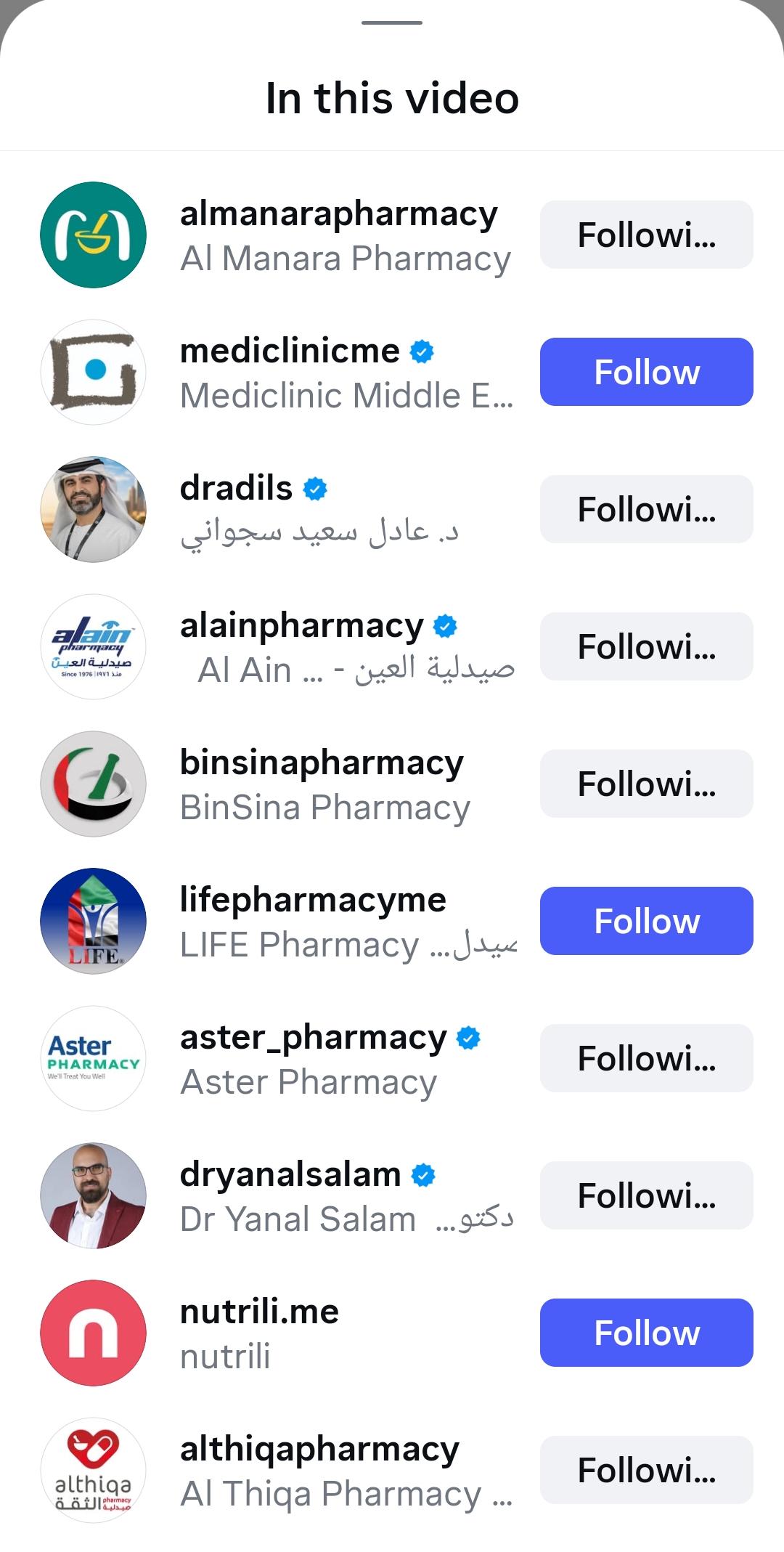Follow lifepharmacyme
784x1552 pixels.
pyautogui.click(x=646, y=921)
